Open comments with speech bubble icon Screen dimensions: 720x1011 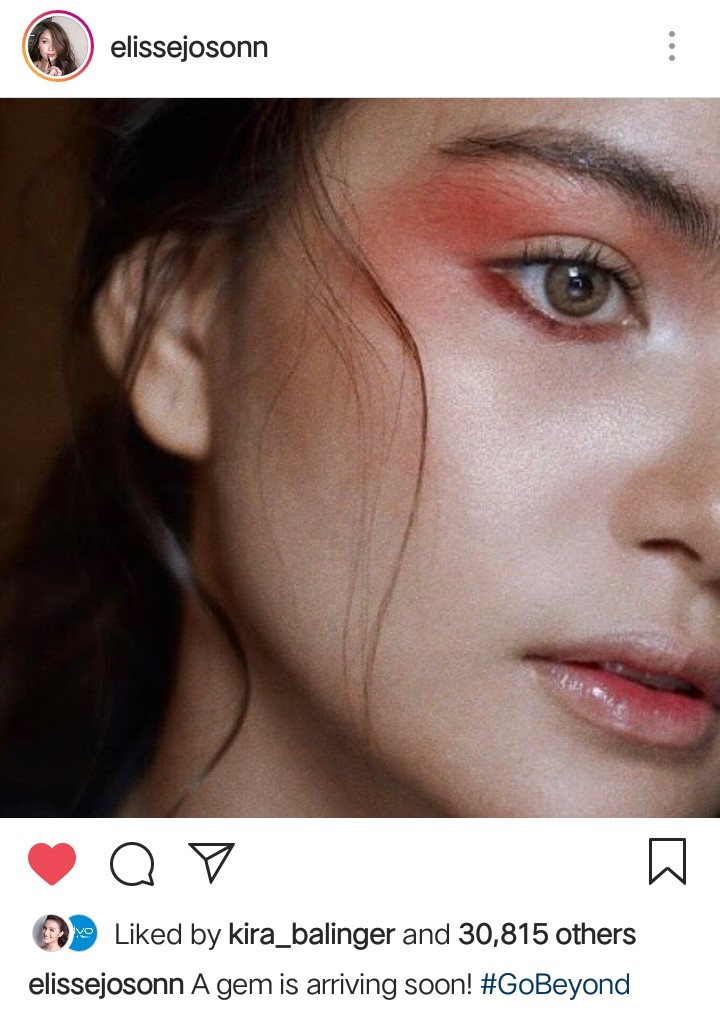tap(132, 863)
